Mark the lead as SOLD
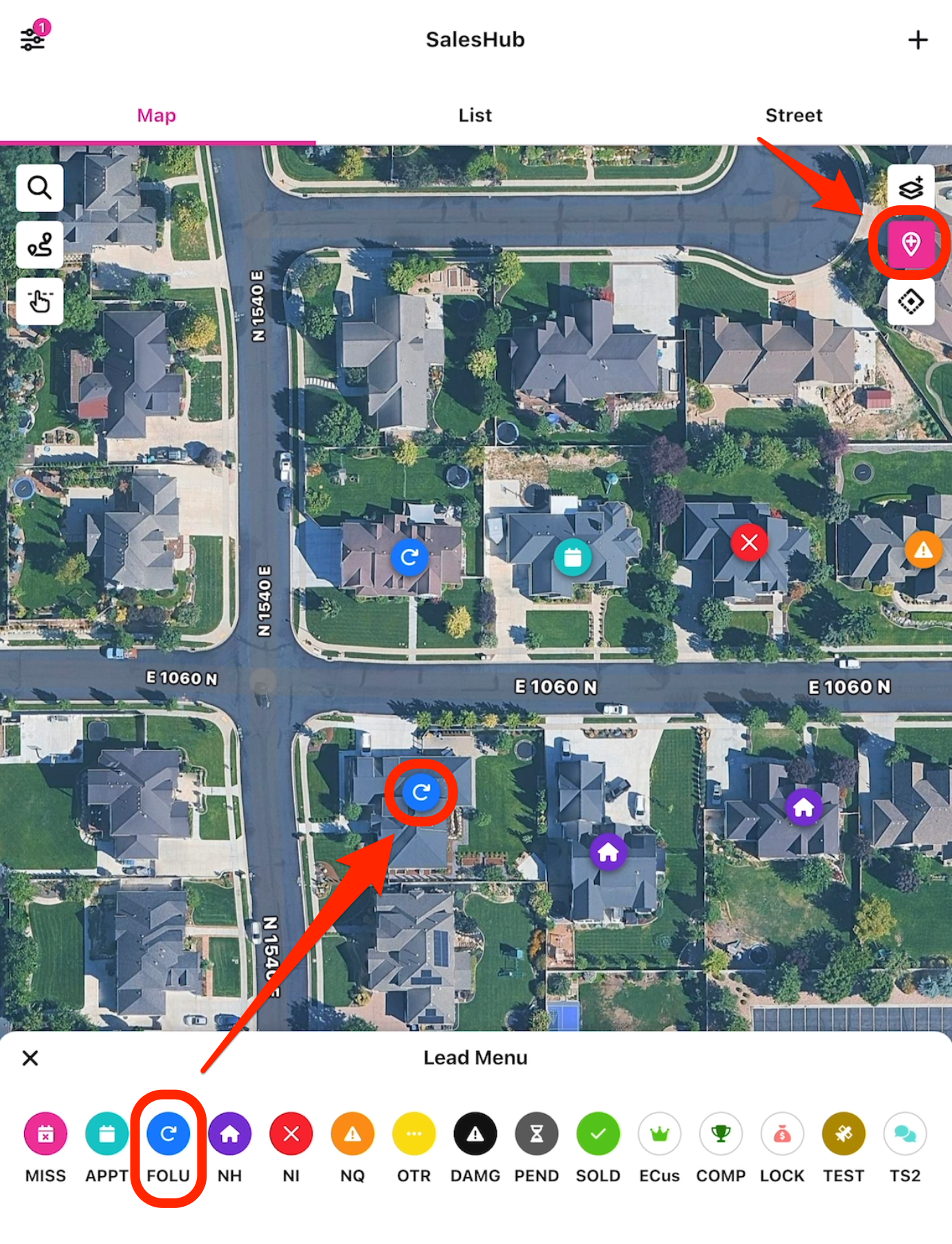 (598, 1134)
